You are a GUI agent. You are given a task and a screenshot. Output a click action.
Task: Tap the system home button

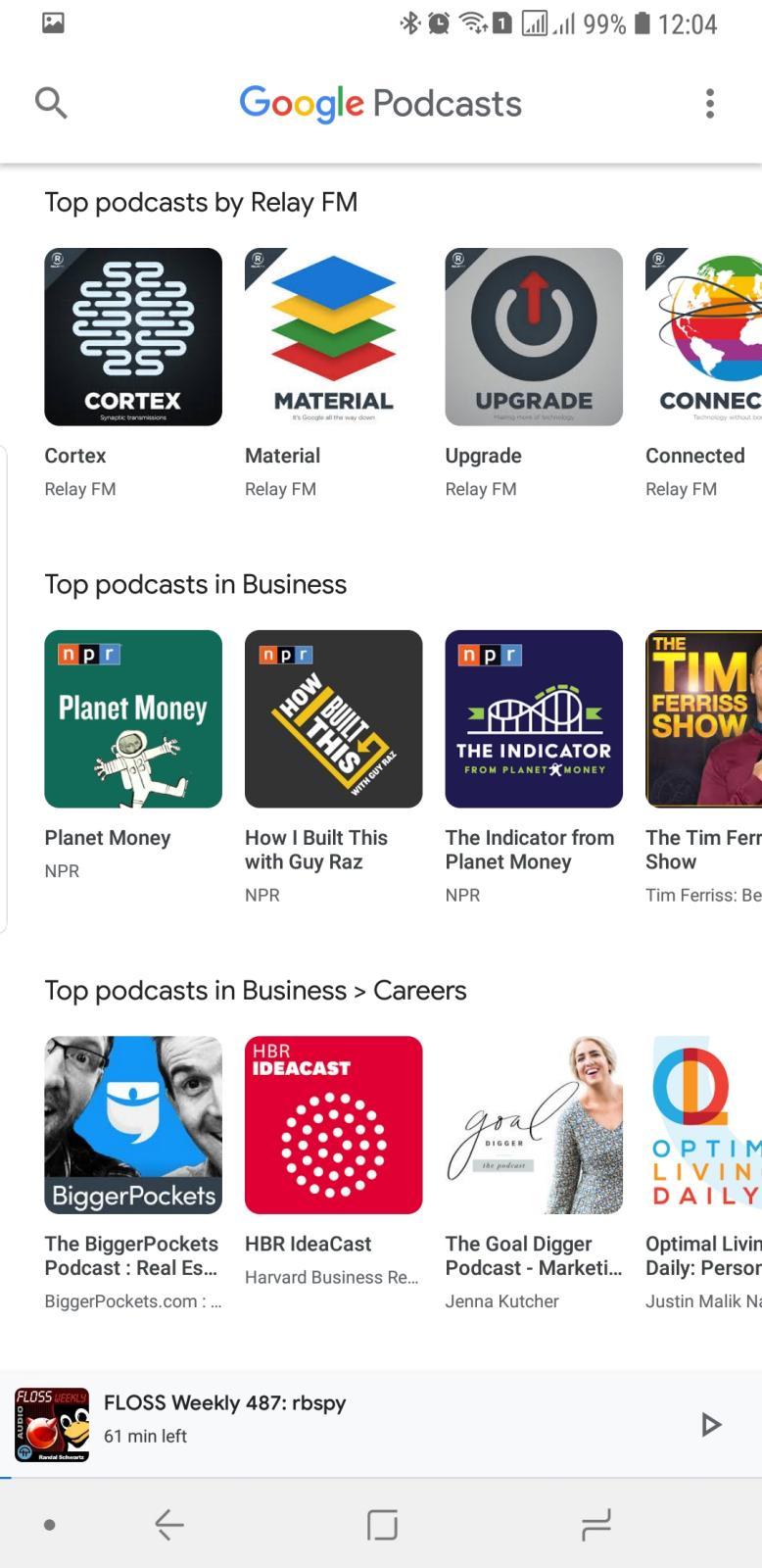pos(382,1524)
